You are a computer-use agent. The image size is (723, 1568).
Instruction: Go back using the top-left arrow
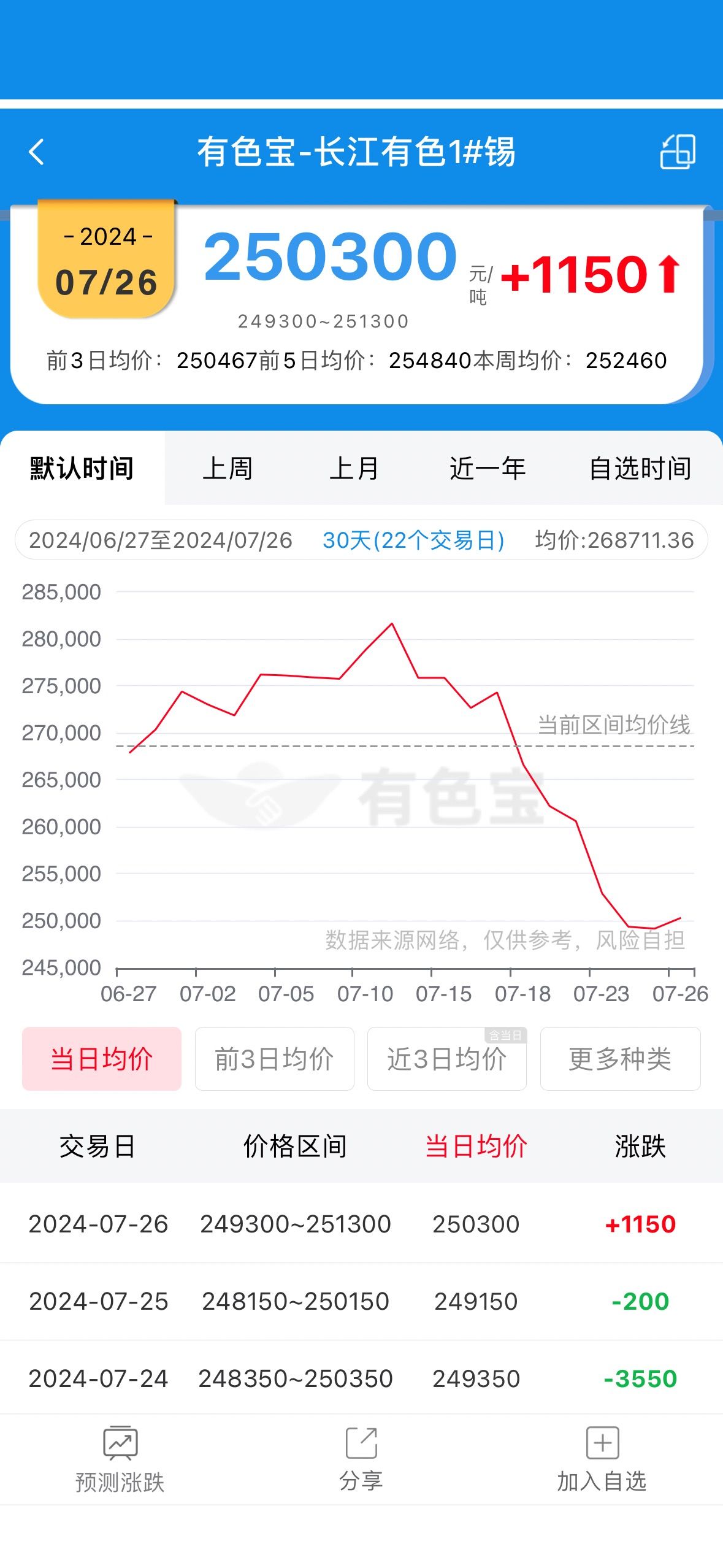click(x=37, y=152)
